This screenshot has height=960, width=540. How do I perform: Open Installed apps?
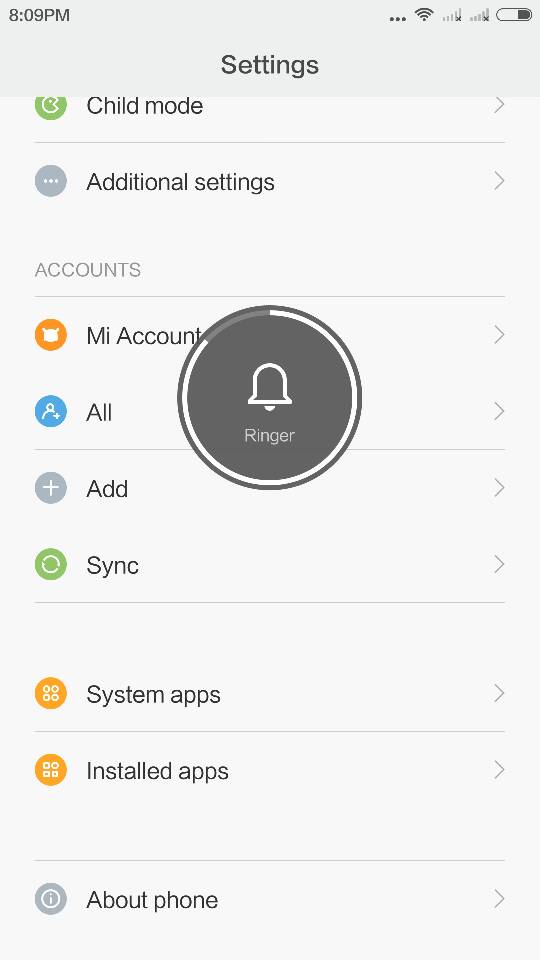[x=270, y=770]
